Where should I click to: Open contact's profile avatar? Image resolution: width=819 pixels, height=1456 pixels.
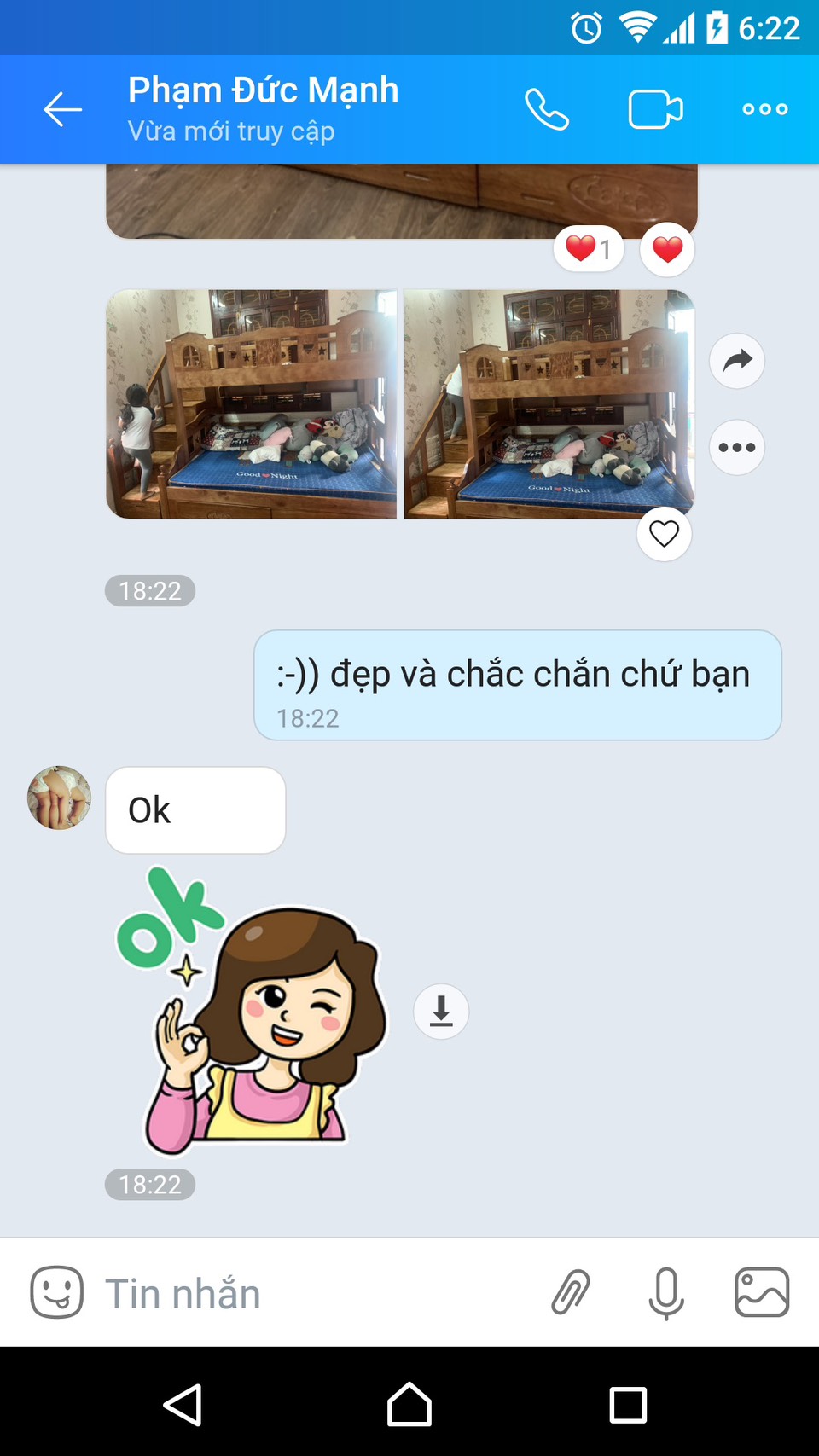[x=59, y=798]
